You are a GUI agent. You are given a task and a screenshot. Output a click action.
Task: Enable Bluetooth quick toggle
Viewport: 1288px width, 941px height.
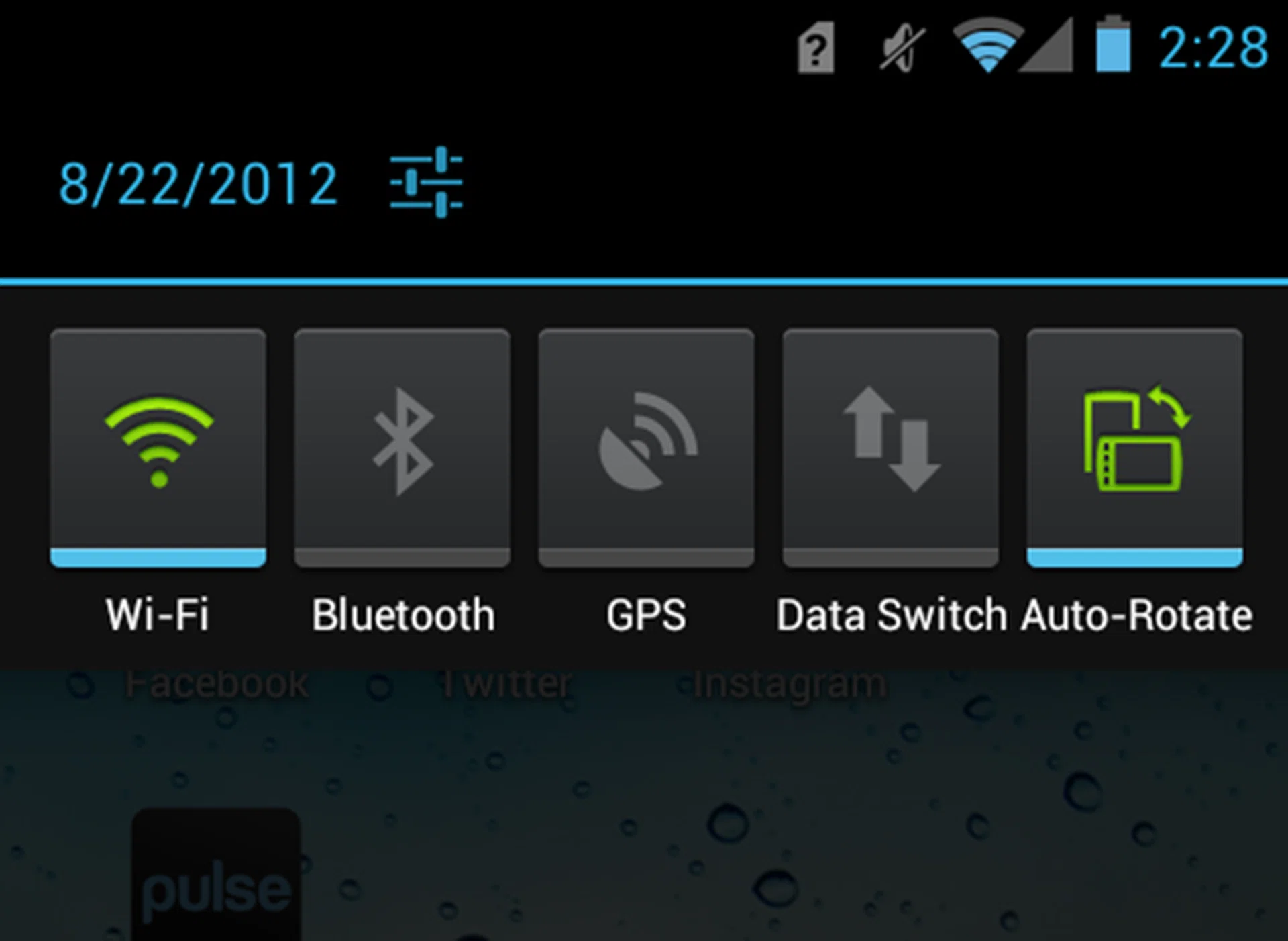(x=402, y=446)
